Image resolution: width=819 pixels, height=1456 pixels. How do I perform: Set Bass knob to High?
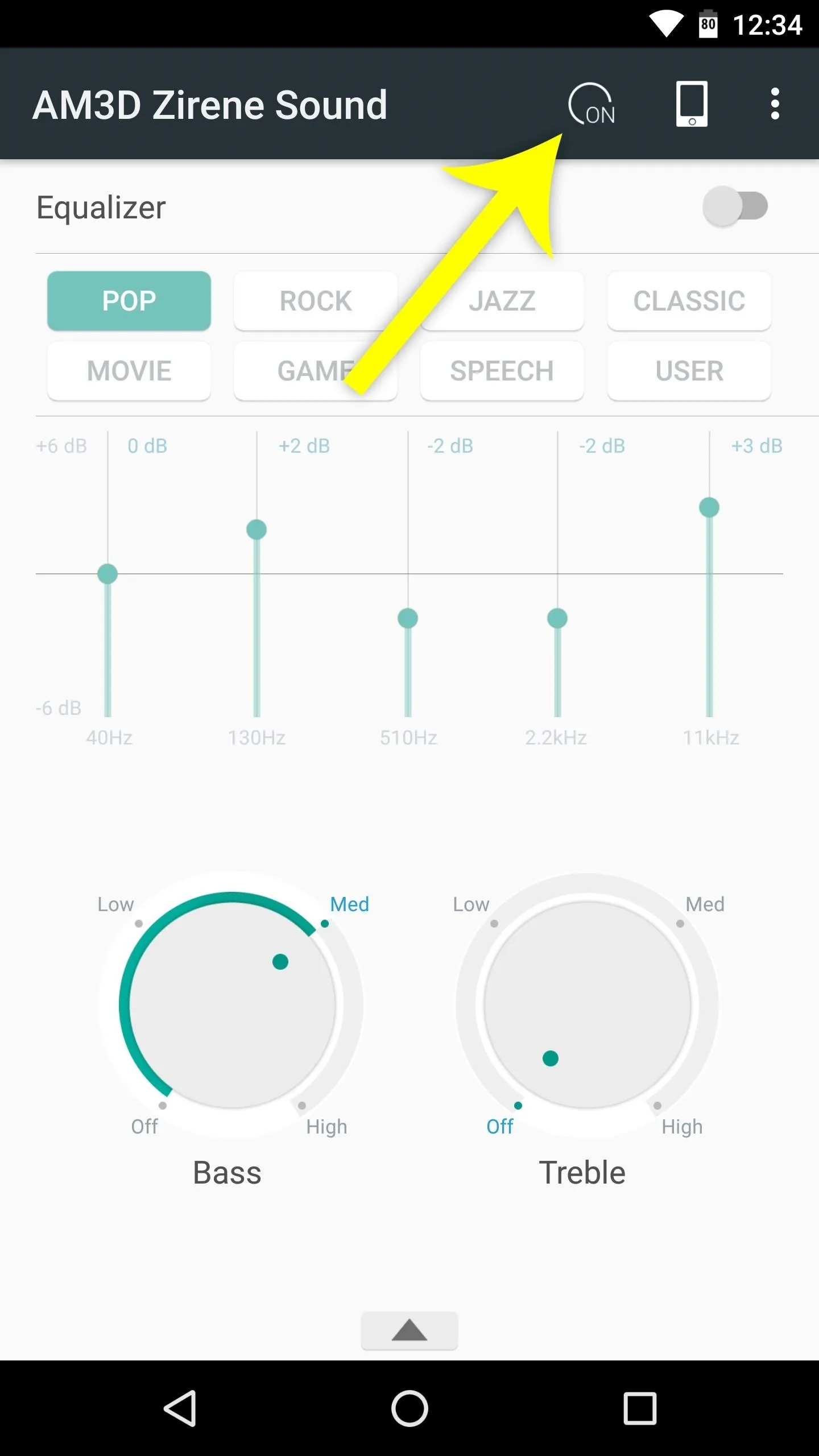326,1127
